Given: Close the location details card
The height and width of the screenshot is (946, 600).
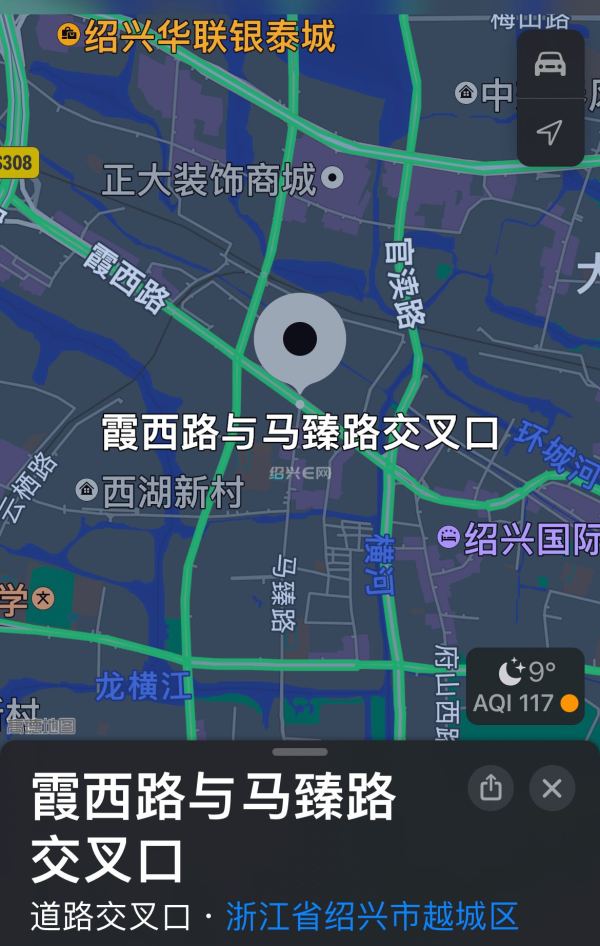Looking at the screenshot, I should [x=552, y=788].
